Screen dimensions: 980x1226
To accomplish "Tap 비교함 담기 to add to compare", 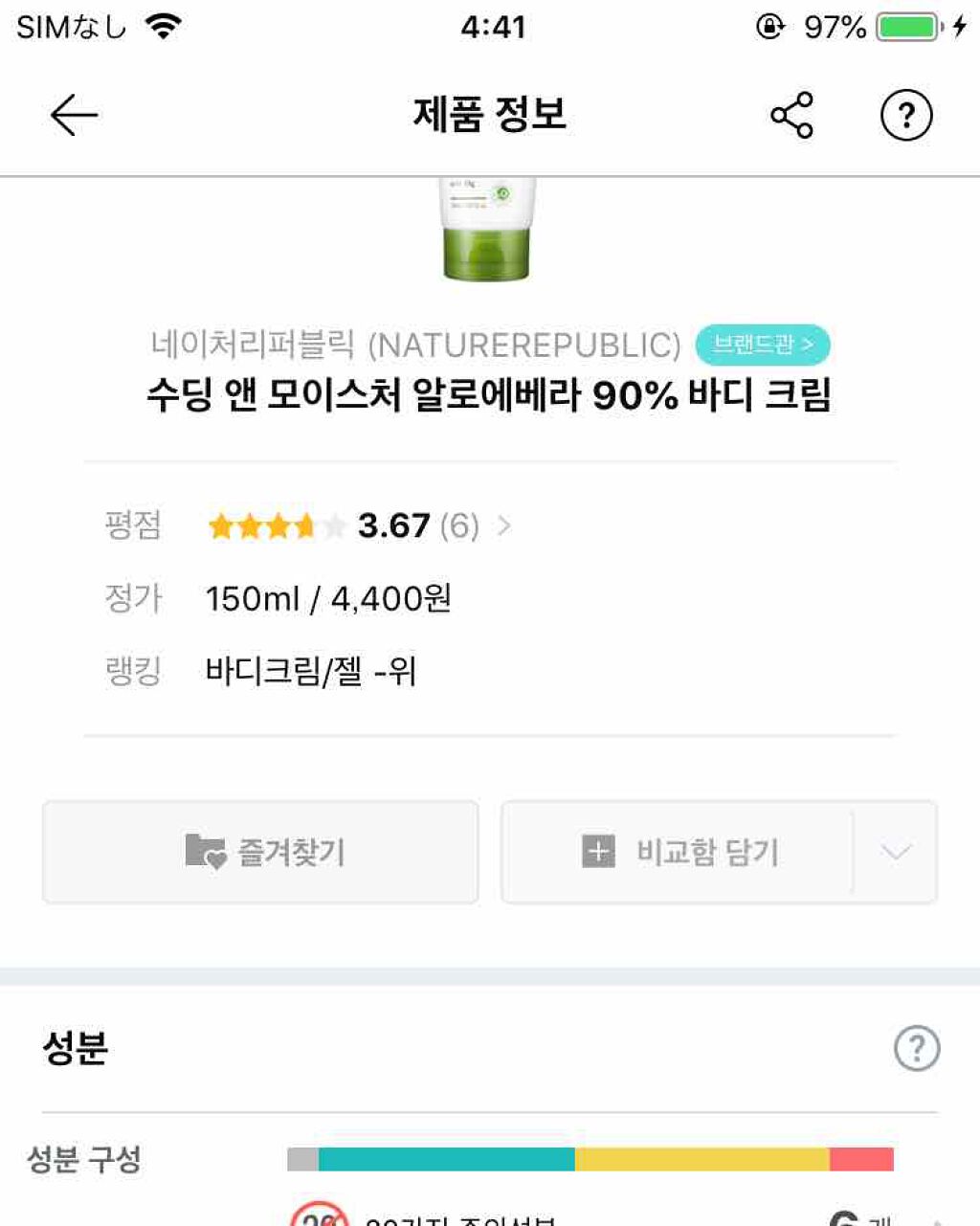I will click(679, 852).
